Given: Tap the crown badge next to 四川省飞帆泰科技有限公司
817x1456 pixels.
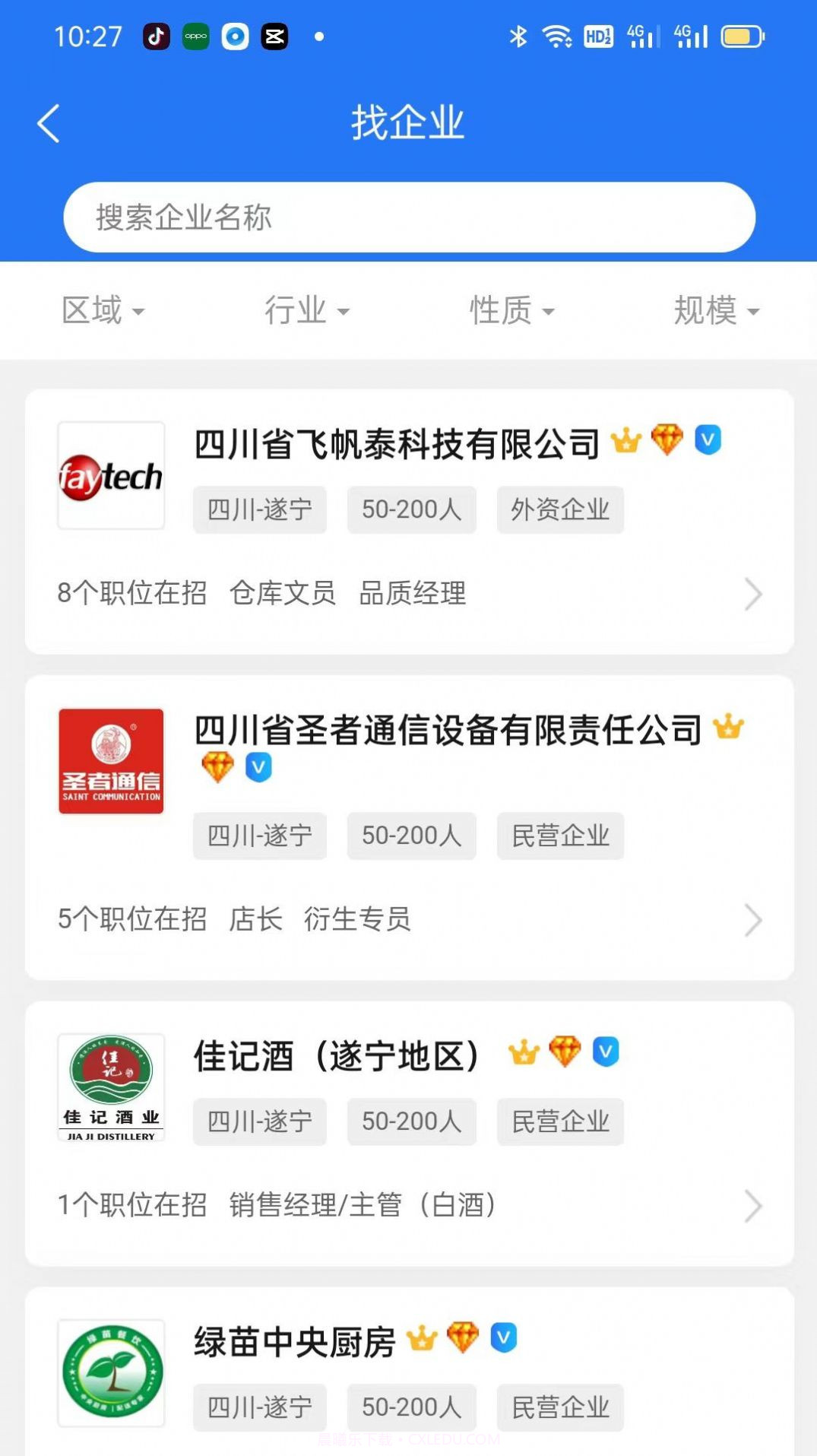Looking at the screenshot, I should (627, 441).
